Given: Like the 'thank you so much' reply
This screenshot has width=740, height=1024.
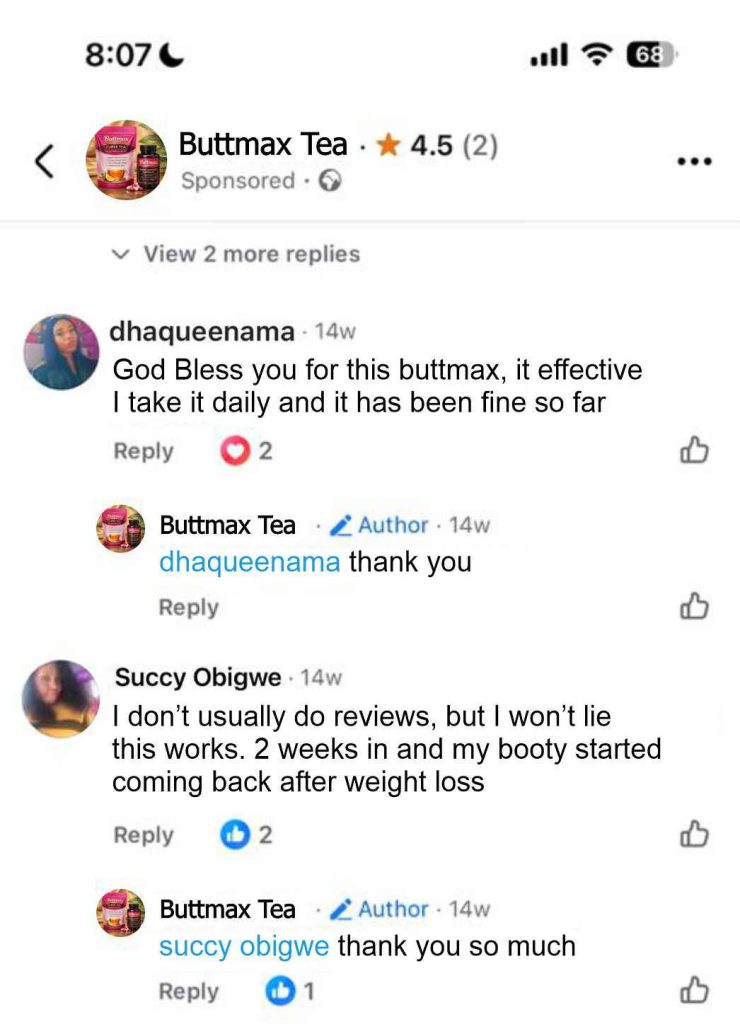Looking at the screenshot, I should pyautogui.click(x=694, y=991).
